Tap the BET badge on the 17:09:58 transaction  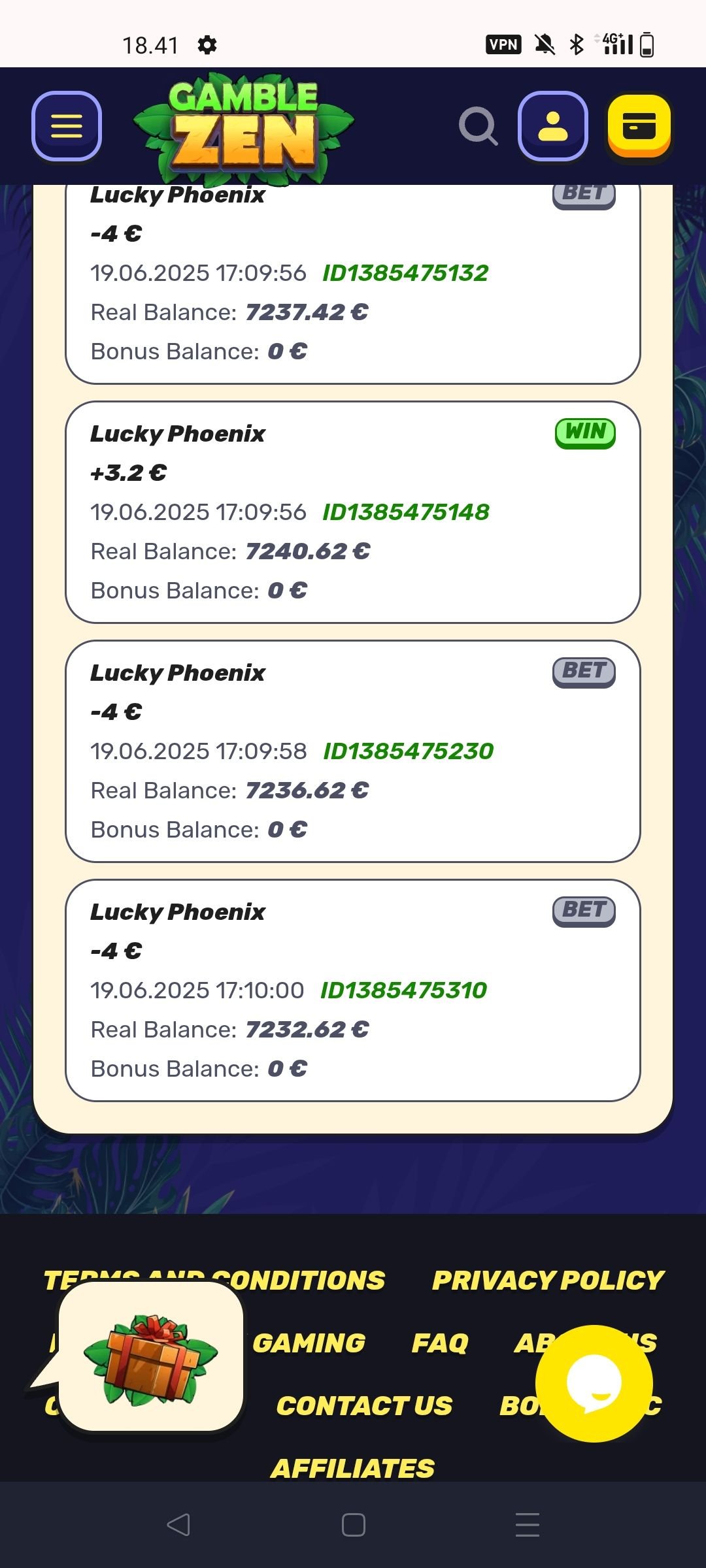coord(584,672)
